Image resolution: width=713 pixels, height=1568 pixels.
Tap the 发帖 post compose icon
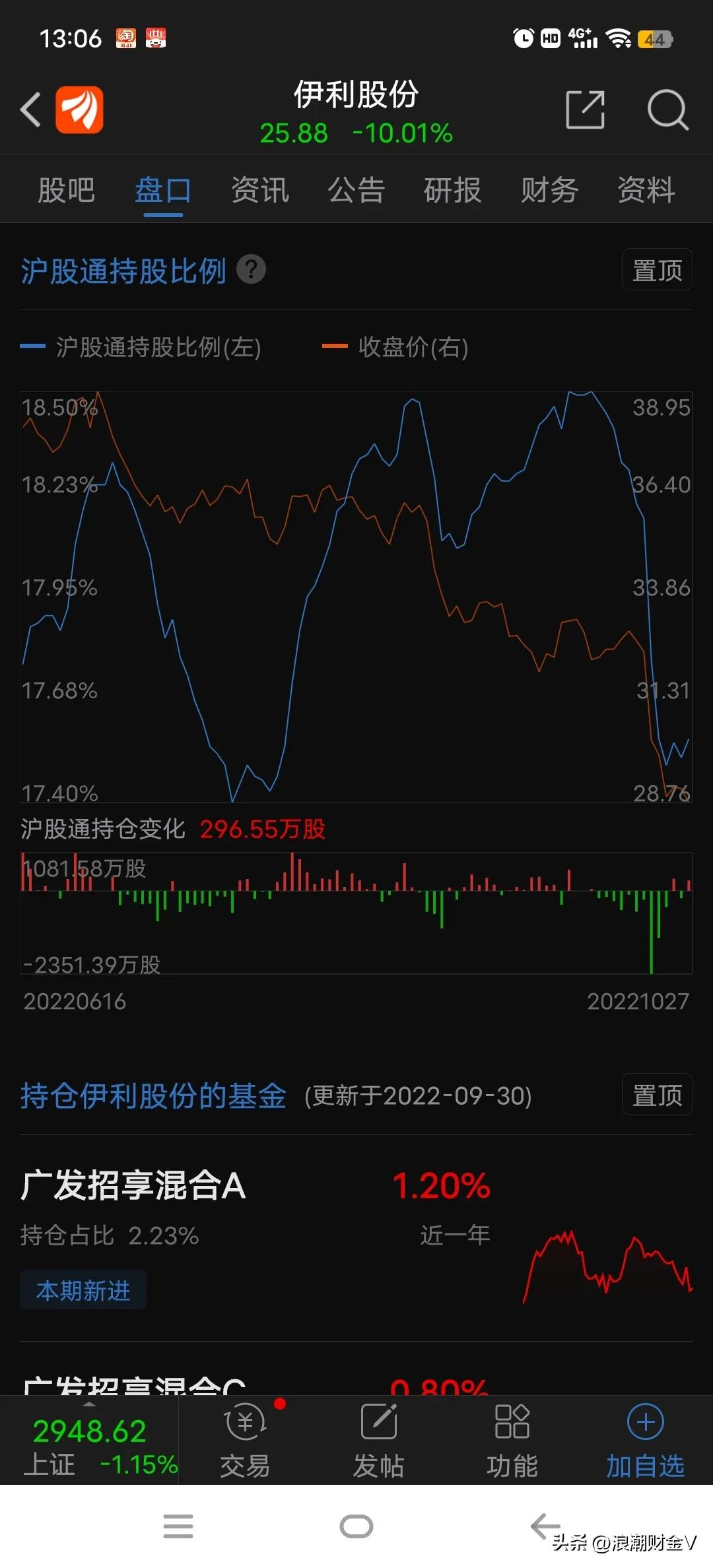click(x=378, y=1439)
